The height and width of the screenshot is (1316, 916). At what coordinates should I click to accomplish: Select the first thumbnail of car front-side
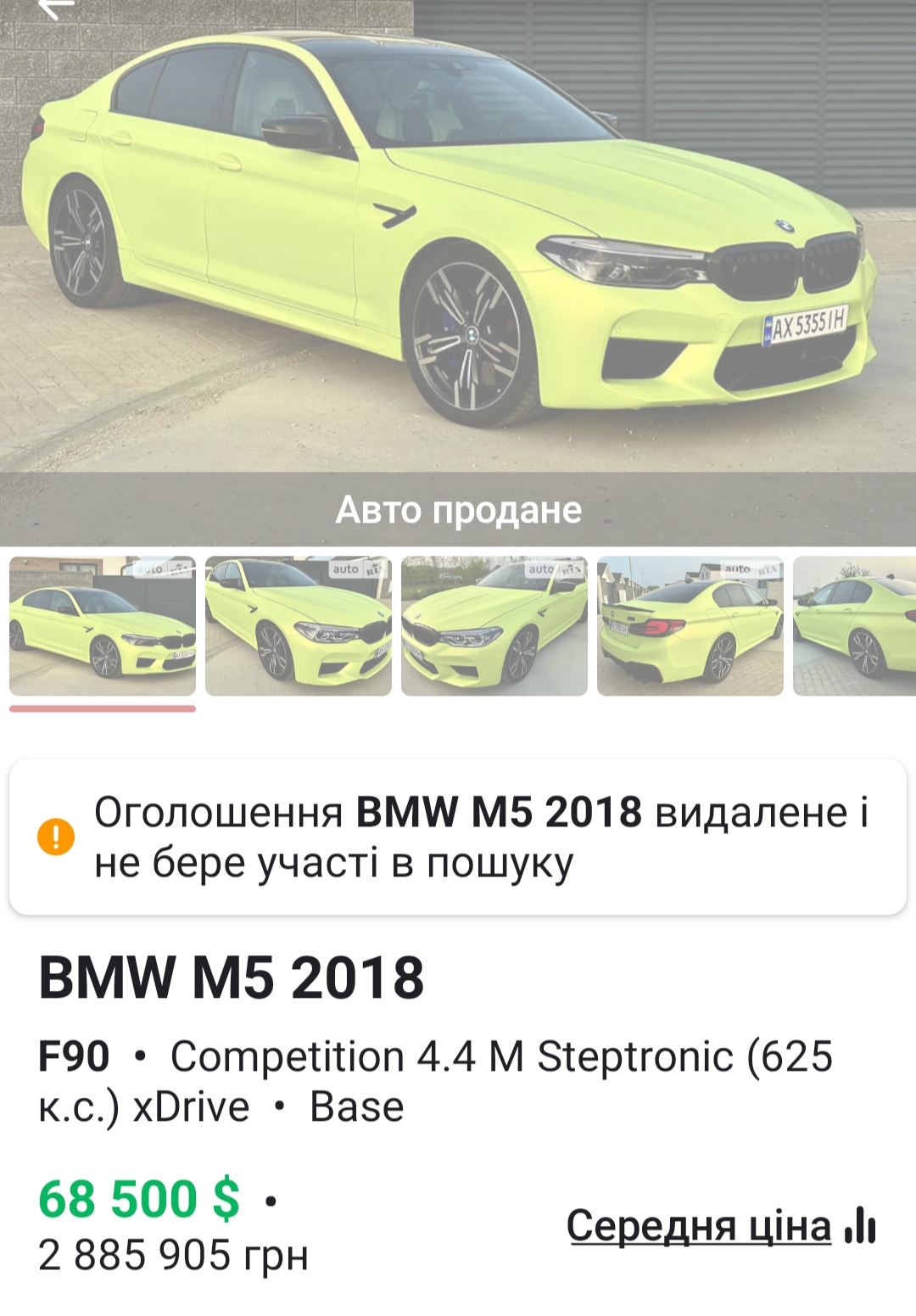pos(103,626)
